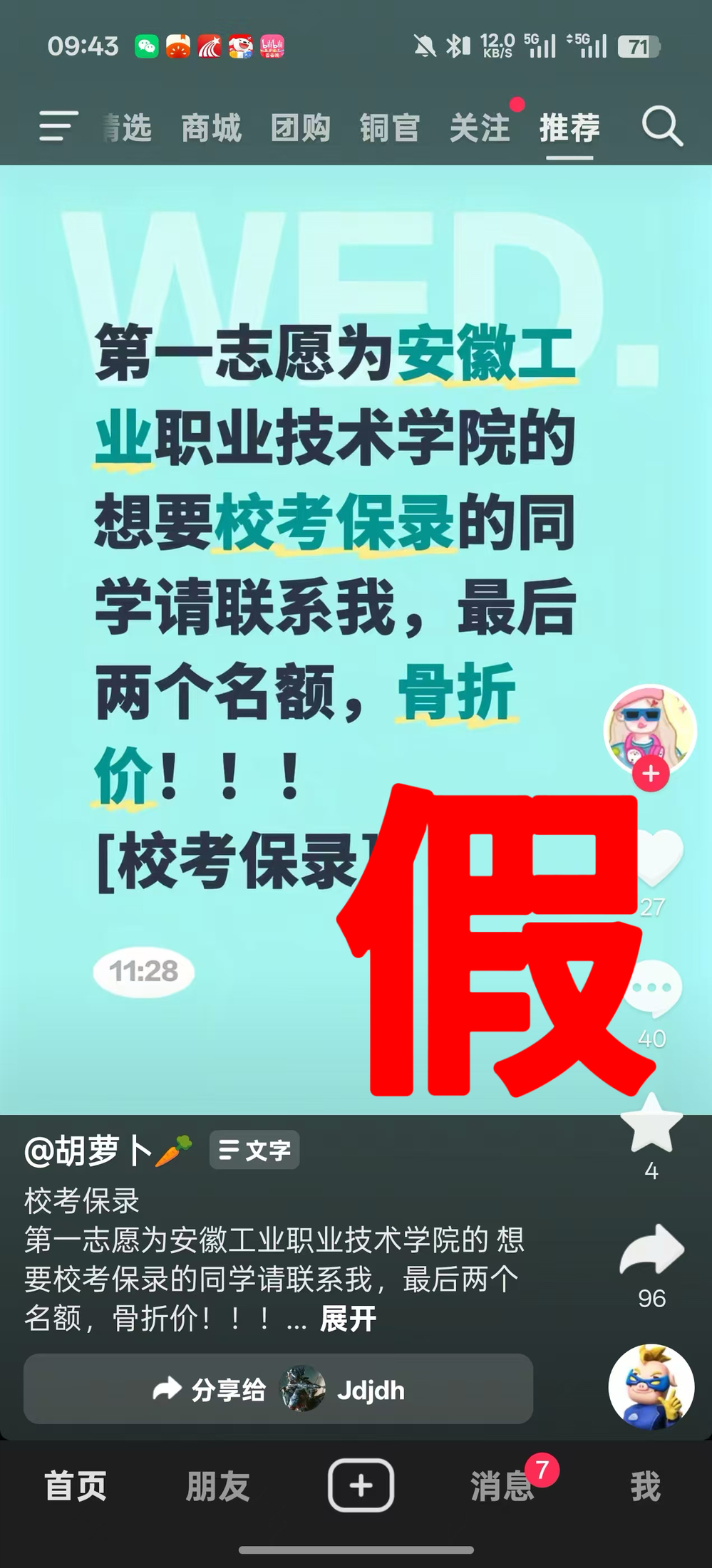This screenshot has width=712, height=1568.
Task: Switch to the 关注 following tab
Action: click(480, 128)
